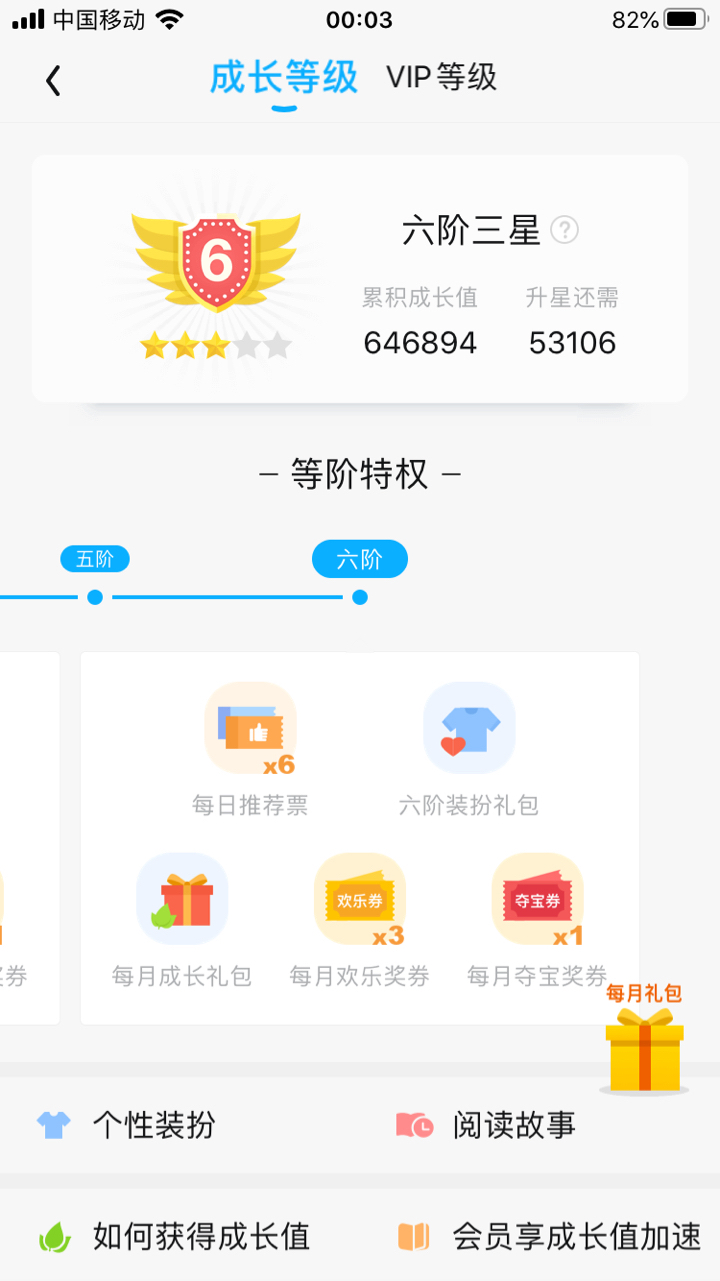720x1281 pixels.
Task: Select the 五阶 level marker
Action: click(95, 559)
